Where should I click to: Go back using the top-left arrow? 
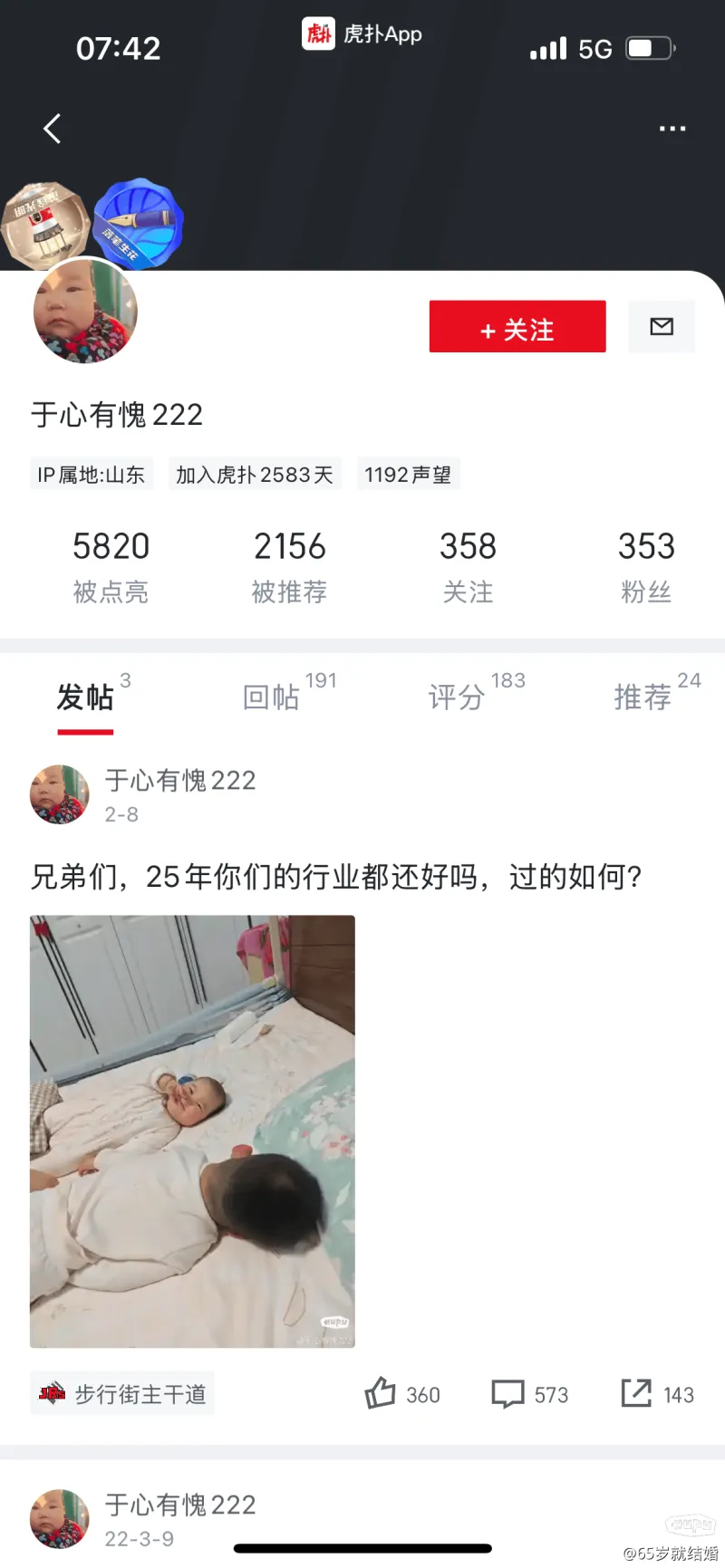point(53,129)
